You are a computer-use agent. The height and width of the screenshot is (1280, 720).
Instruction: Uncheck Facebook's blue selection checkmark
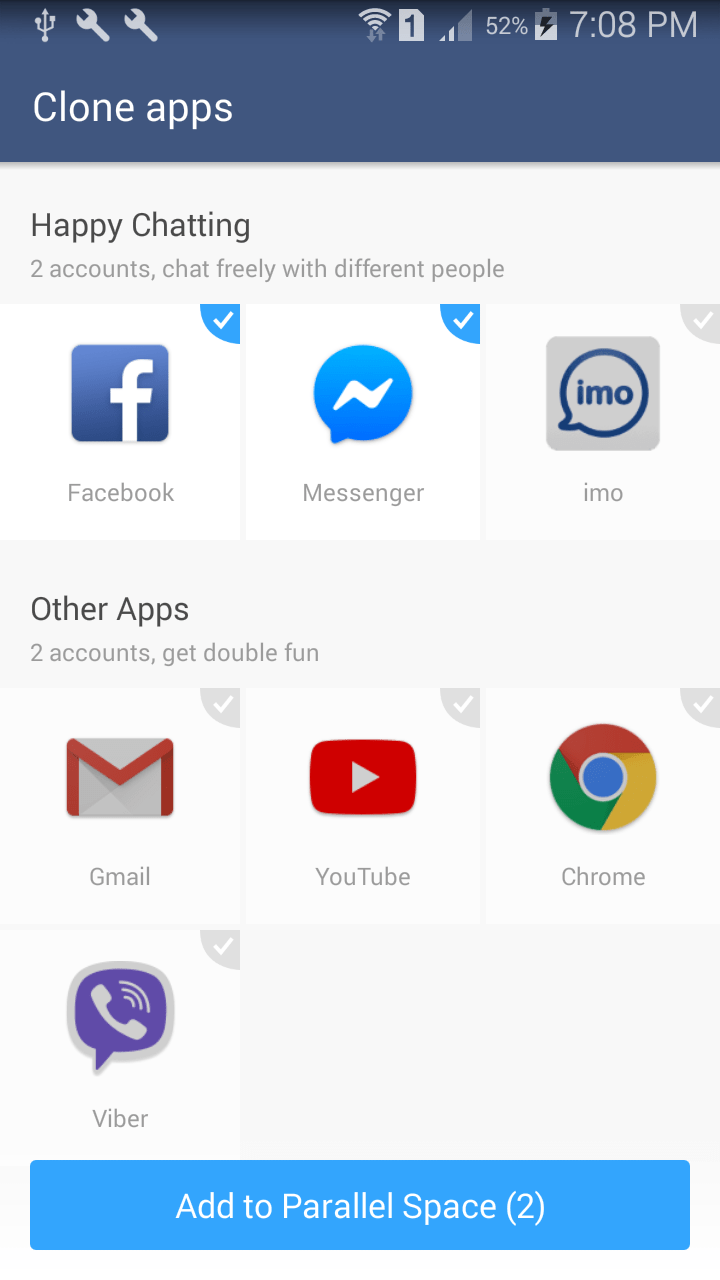click(222, 322)
